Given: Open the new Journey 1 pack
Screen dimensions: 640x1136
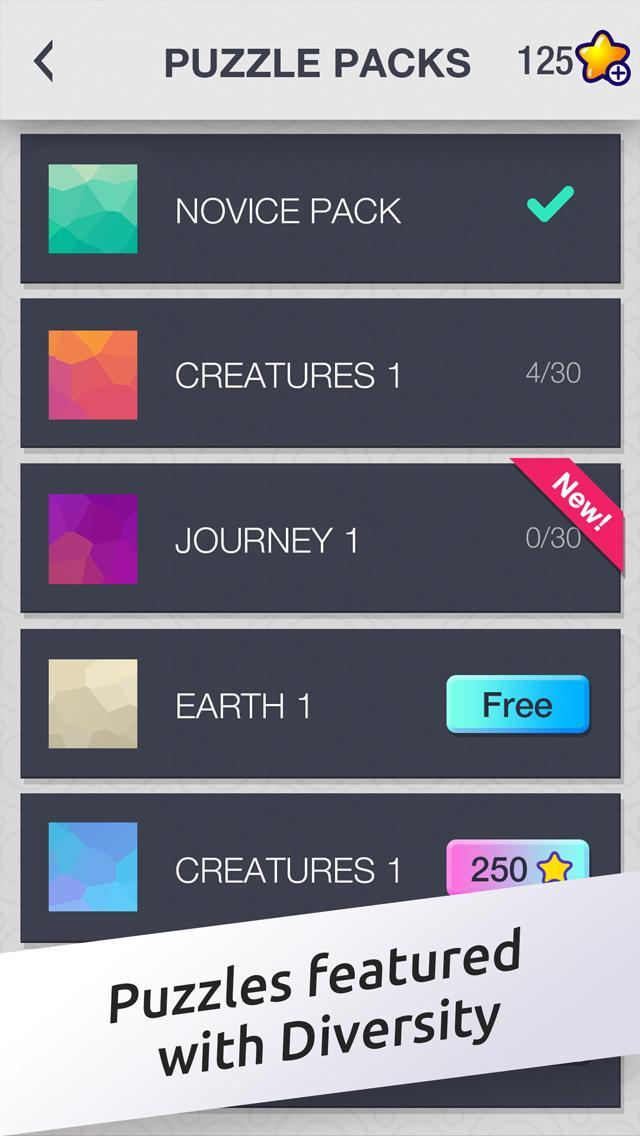Looking at the screenshot, I should 320,538.
